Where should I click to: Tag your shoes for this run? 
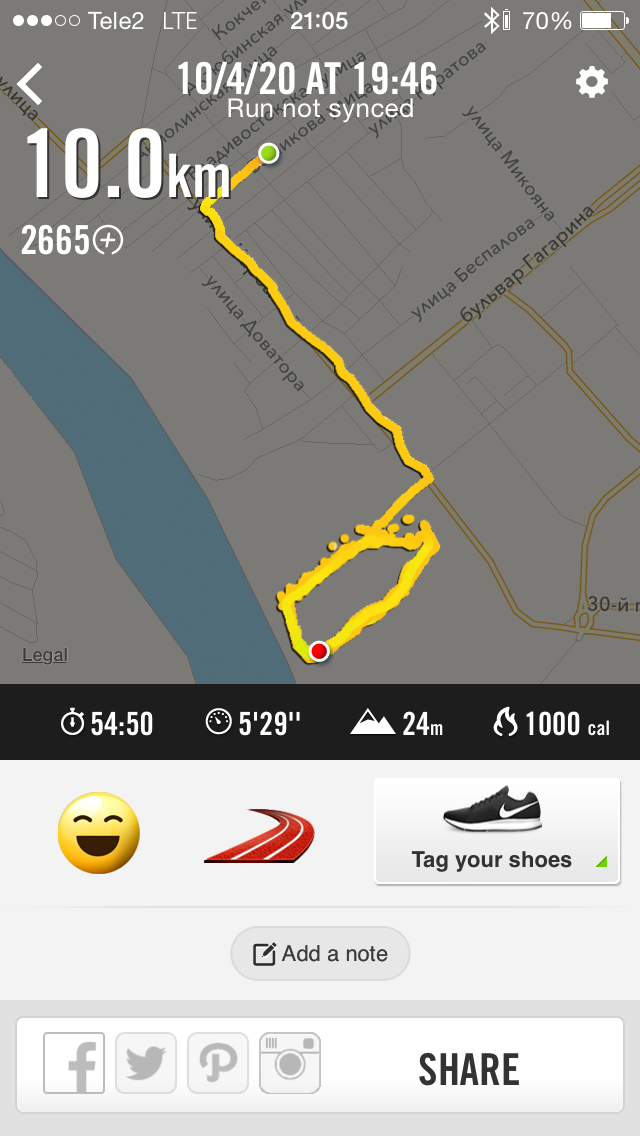[497, 831]
